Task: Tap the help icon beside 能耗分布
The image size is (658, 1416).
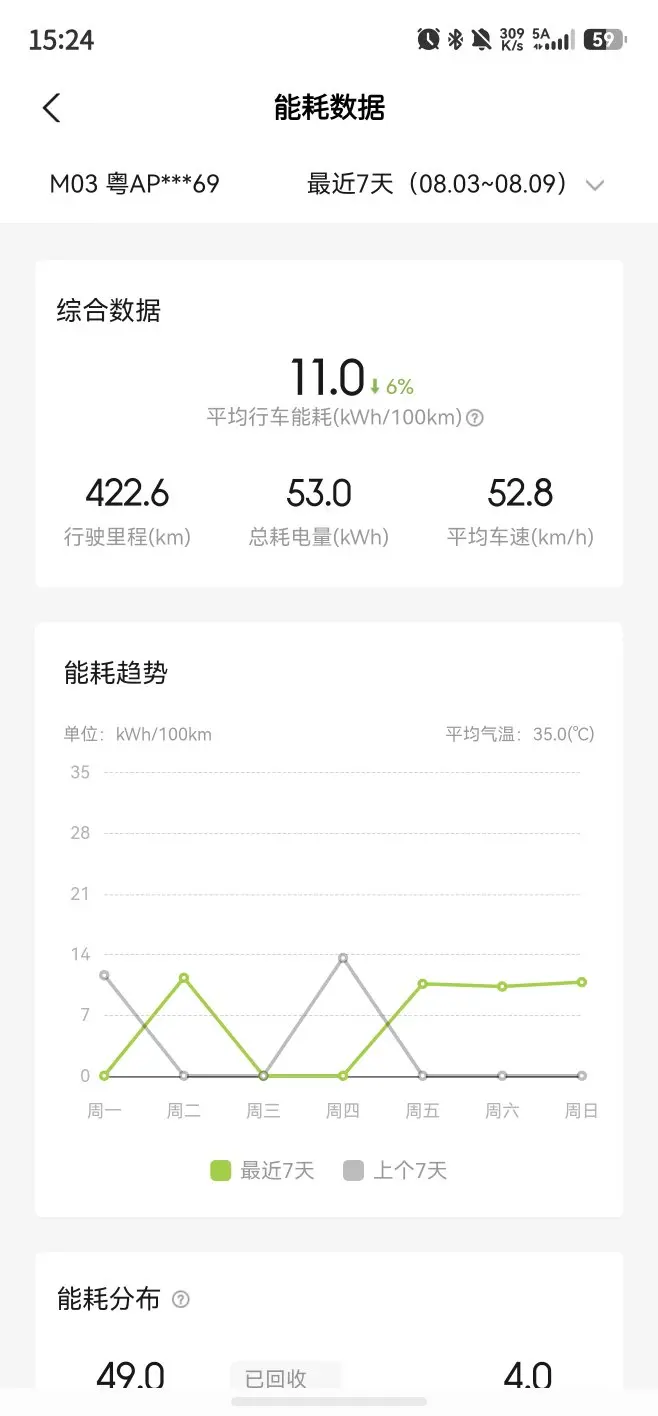Action: 181,1299
